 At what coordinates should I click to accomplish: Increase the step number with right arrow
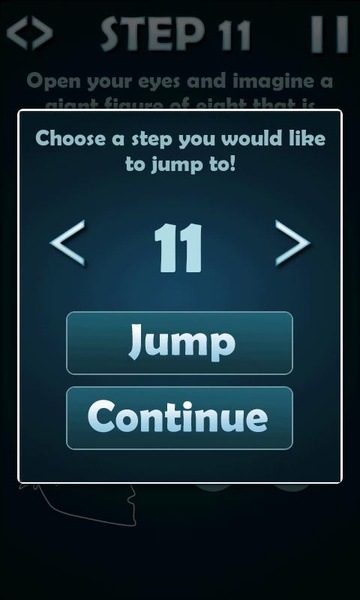tap(292, 243)
